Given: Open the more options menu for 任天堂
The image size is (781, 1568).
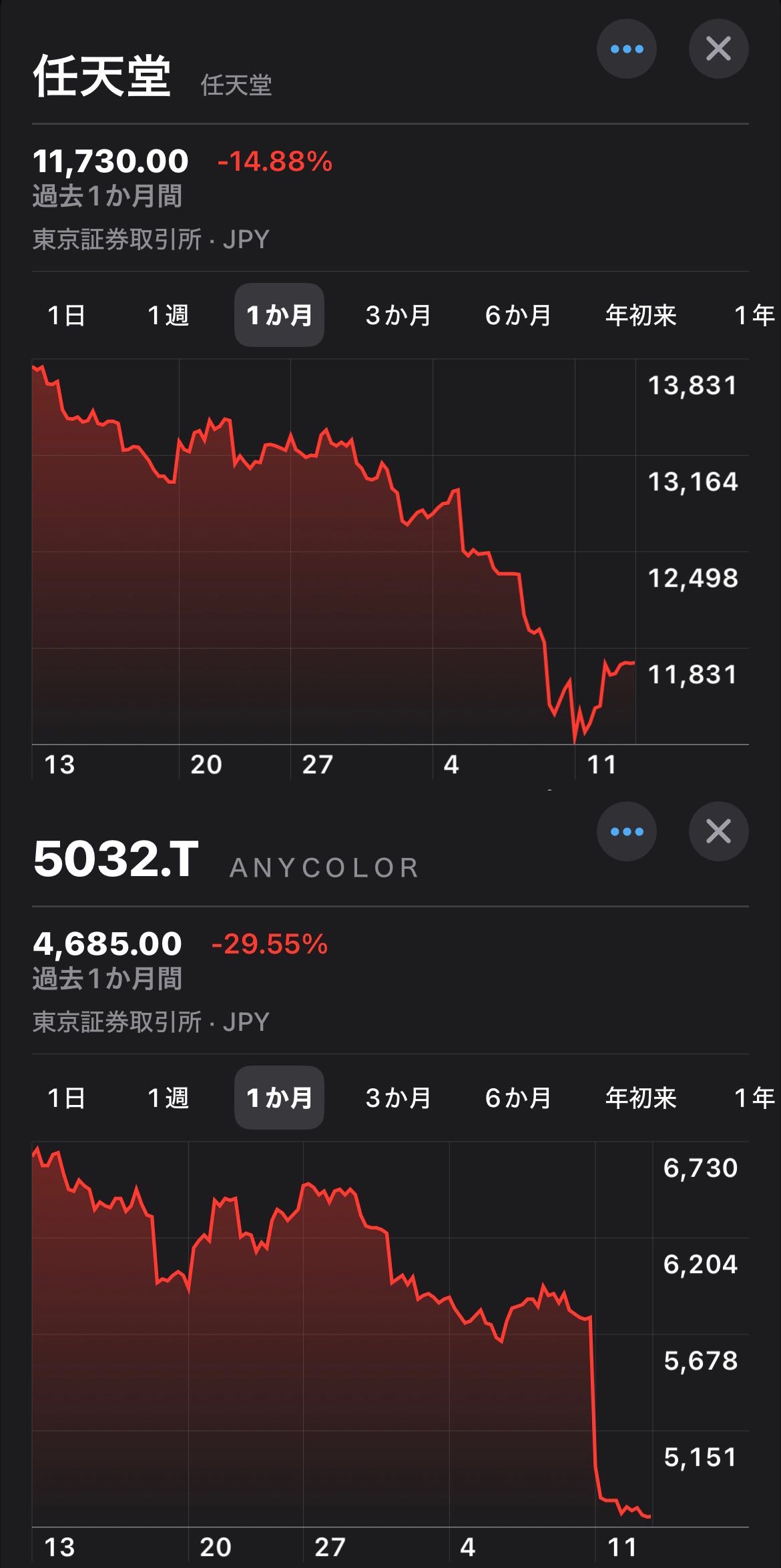Looking at the screenshot, I should tap(626, 49).
